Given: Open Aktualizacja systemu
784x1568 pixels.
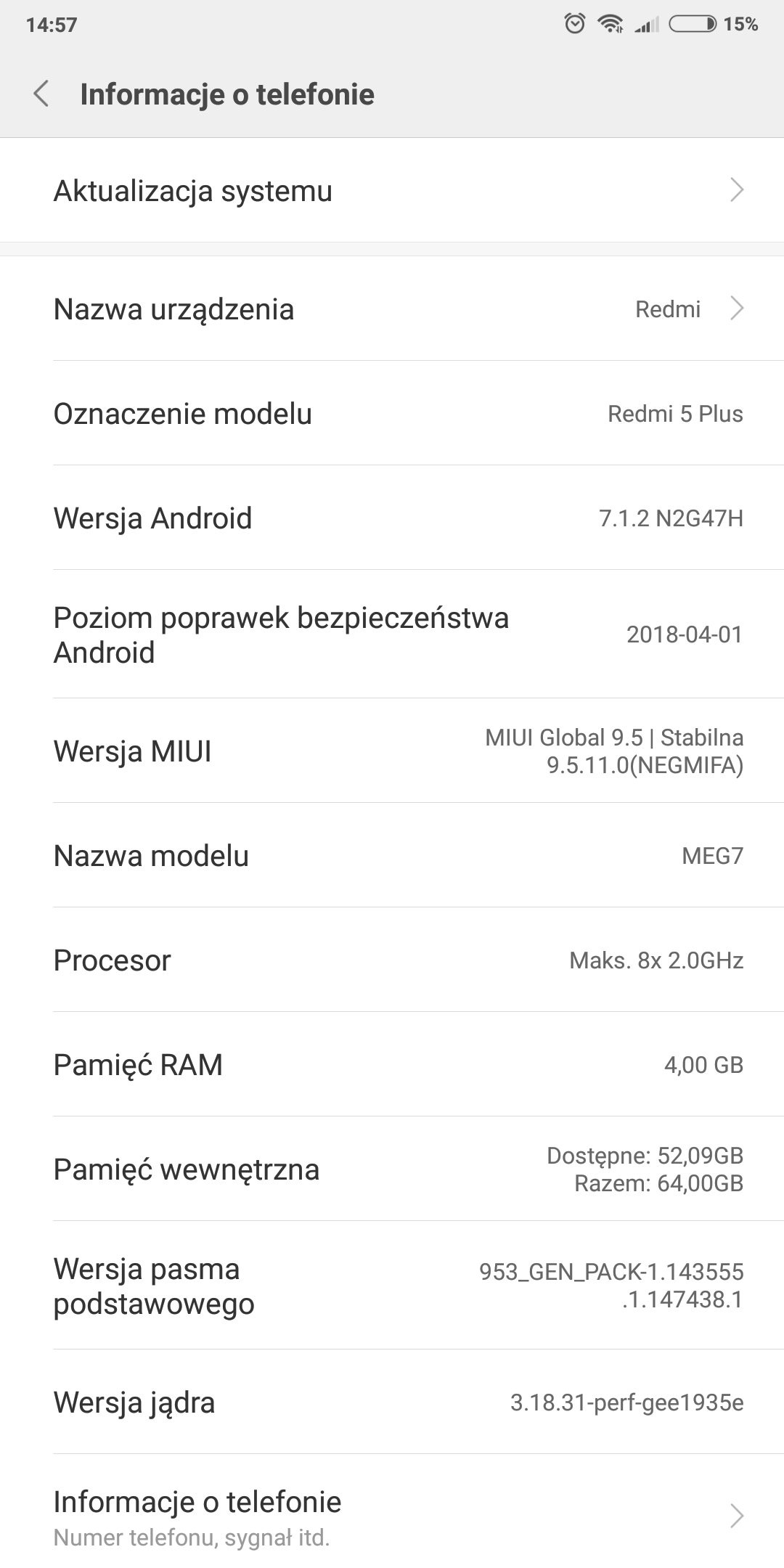Looking at the screenshot, I should tap(392, 191).
